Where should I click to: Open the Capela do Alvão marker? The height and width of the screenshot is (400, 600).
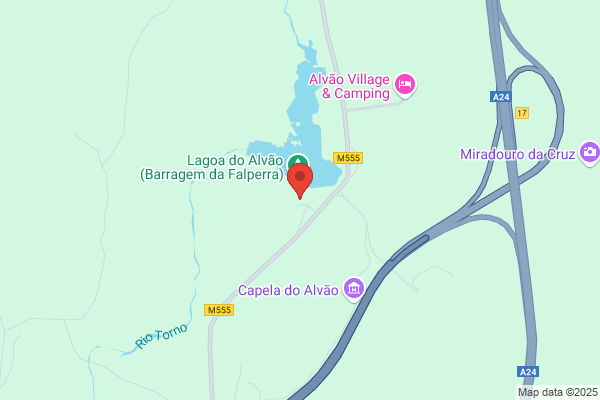[352, 291]
